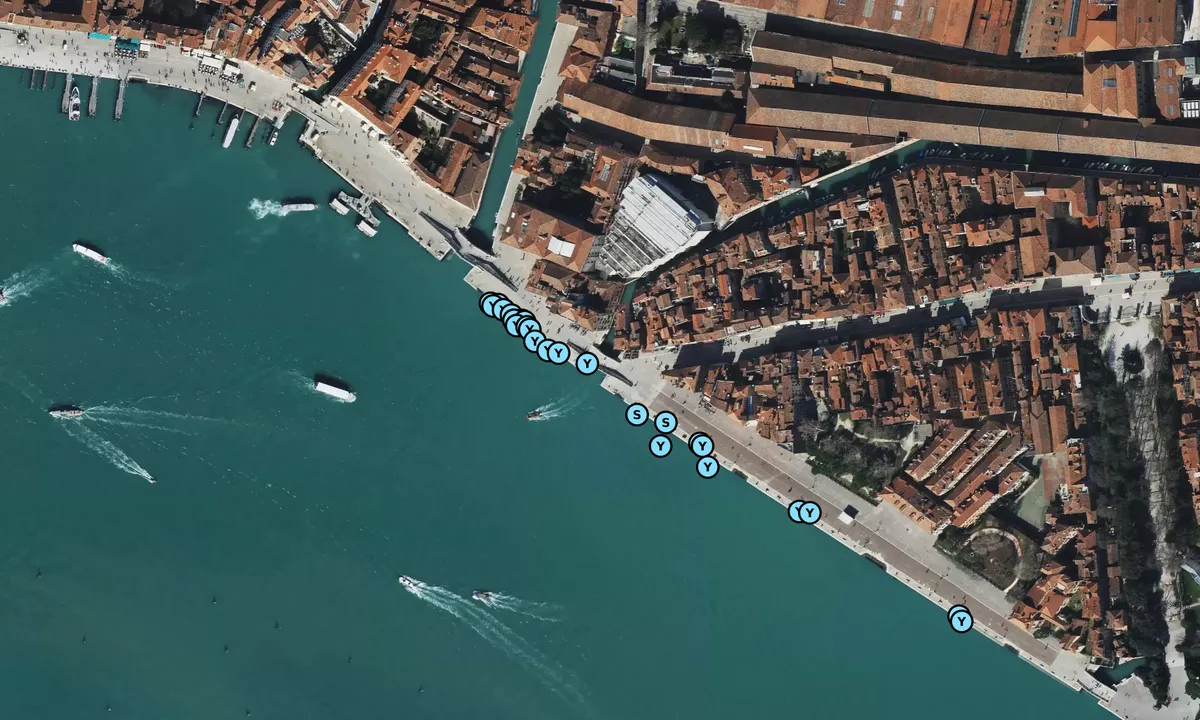1200x720 pixels.
Task: Open the Y marker pair beside the small kiosk
Action: tap(809, 512)
